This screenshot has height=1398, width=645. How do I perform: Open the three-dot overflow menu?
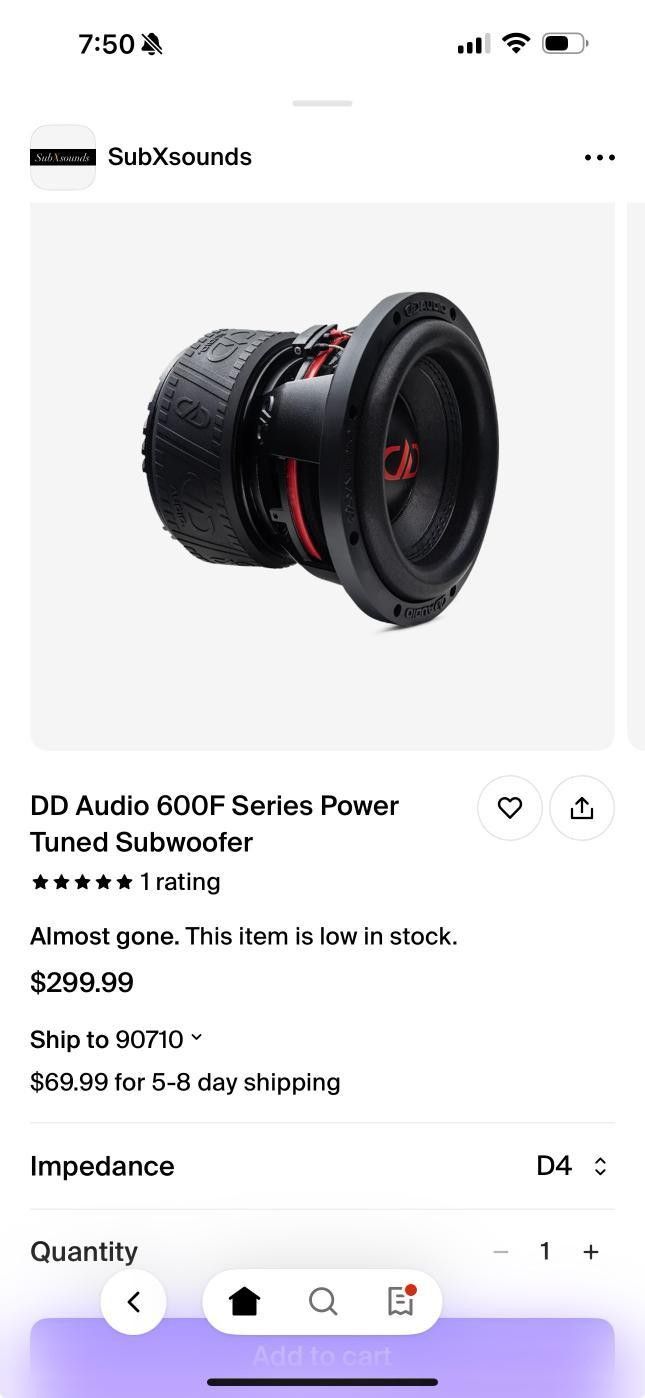[599, 157]
